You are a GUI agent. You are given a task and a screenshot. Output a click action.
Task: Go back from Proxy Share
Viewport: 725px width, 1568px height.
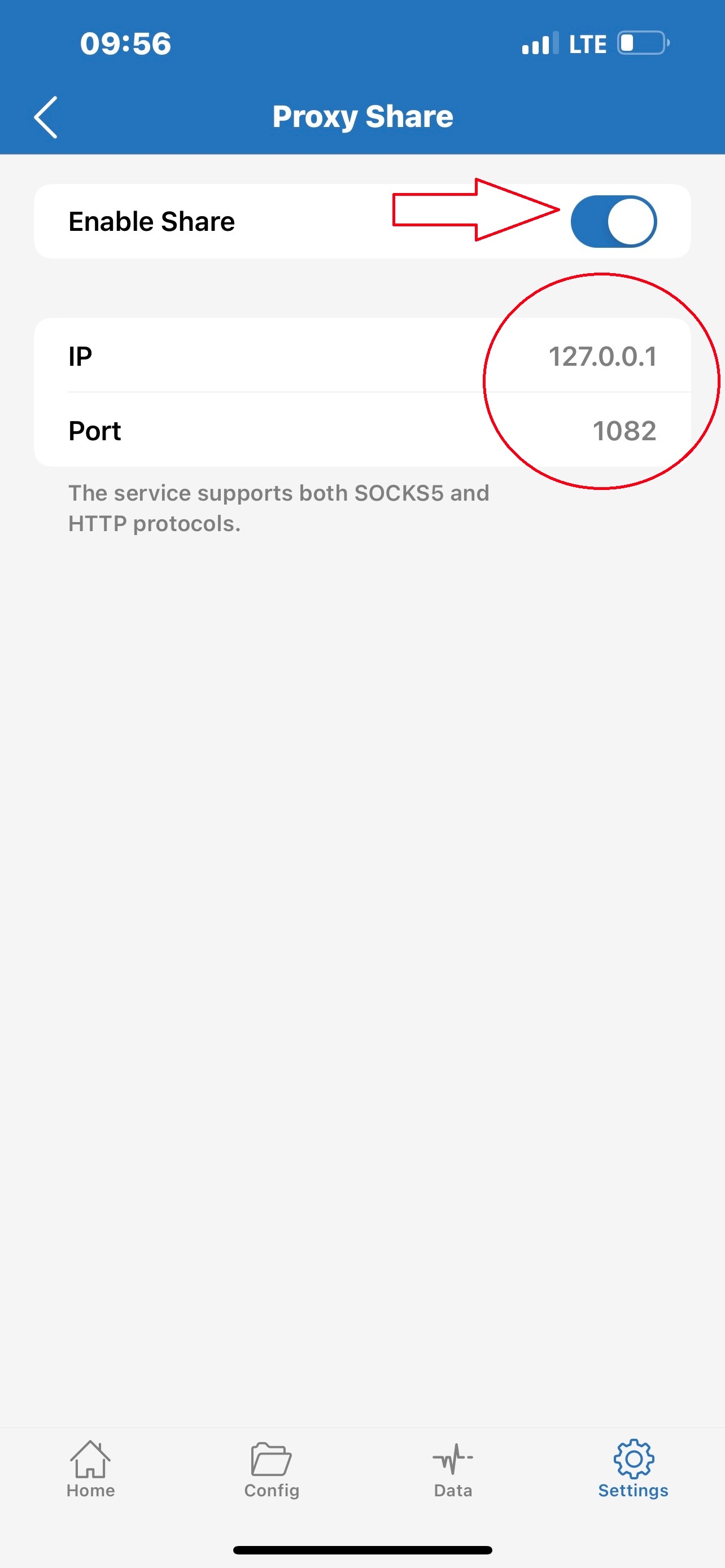46,117
